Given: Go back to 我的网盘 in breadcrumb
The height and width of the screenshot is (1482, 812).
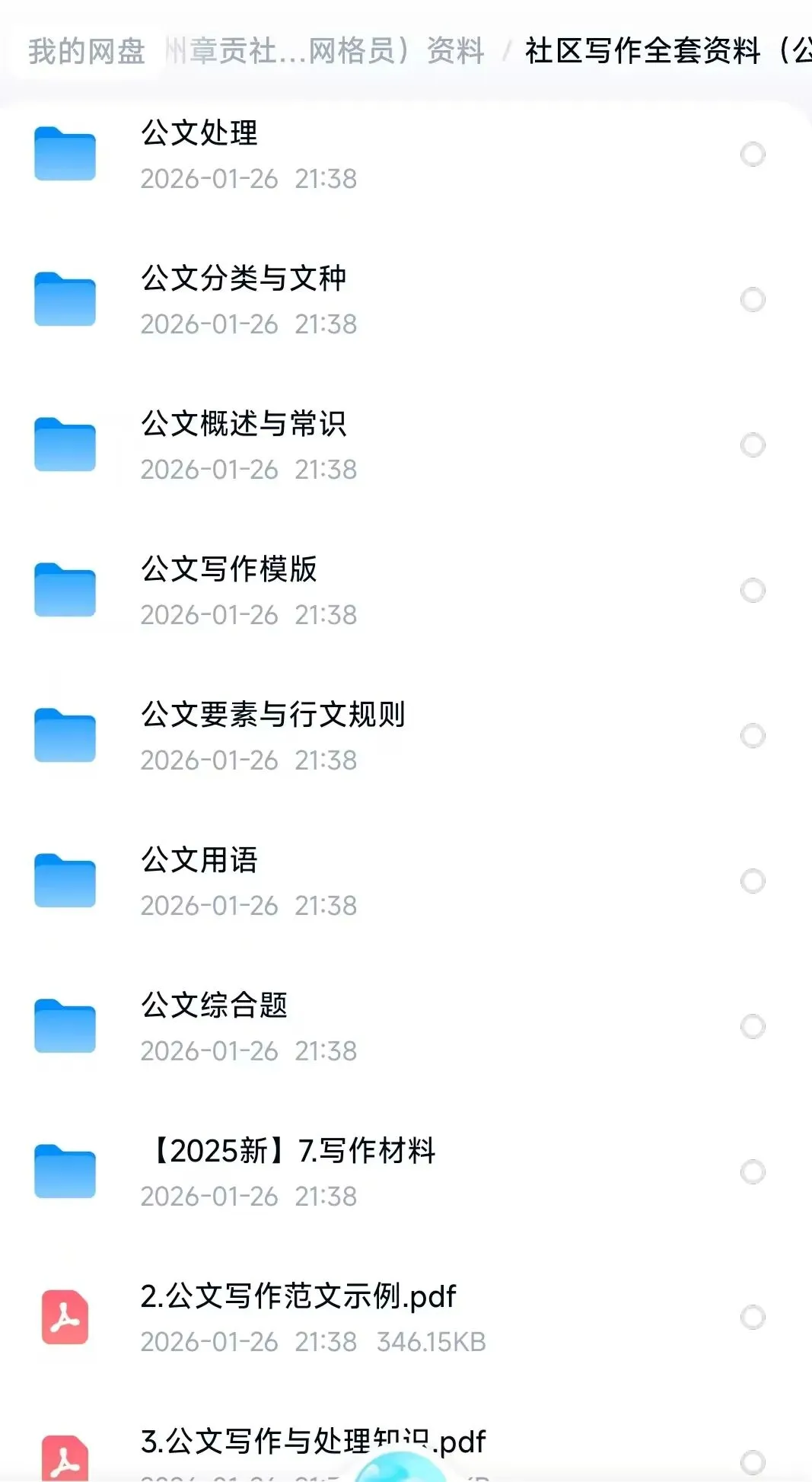Looking at the screenshot, I should pos(86,52).
